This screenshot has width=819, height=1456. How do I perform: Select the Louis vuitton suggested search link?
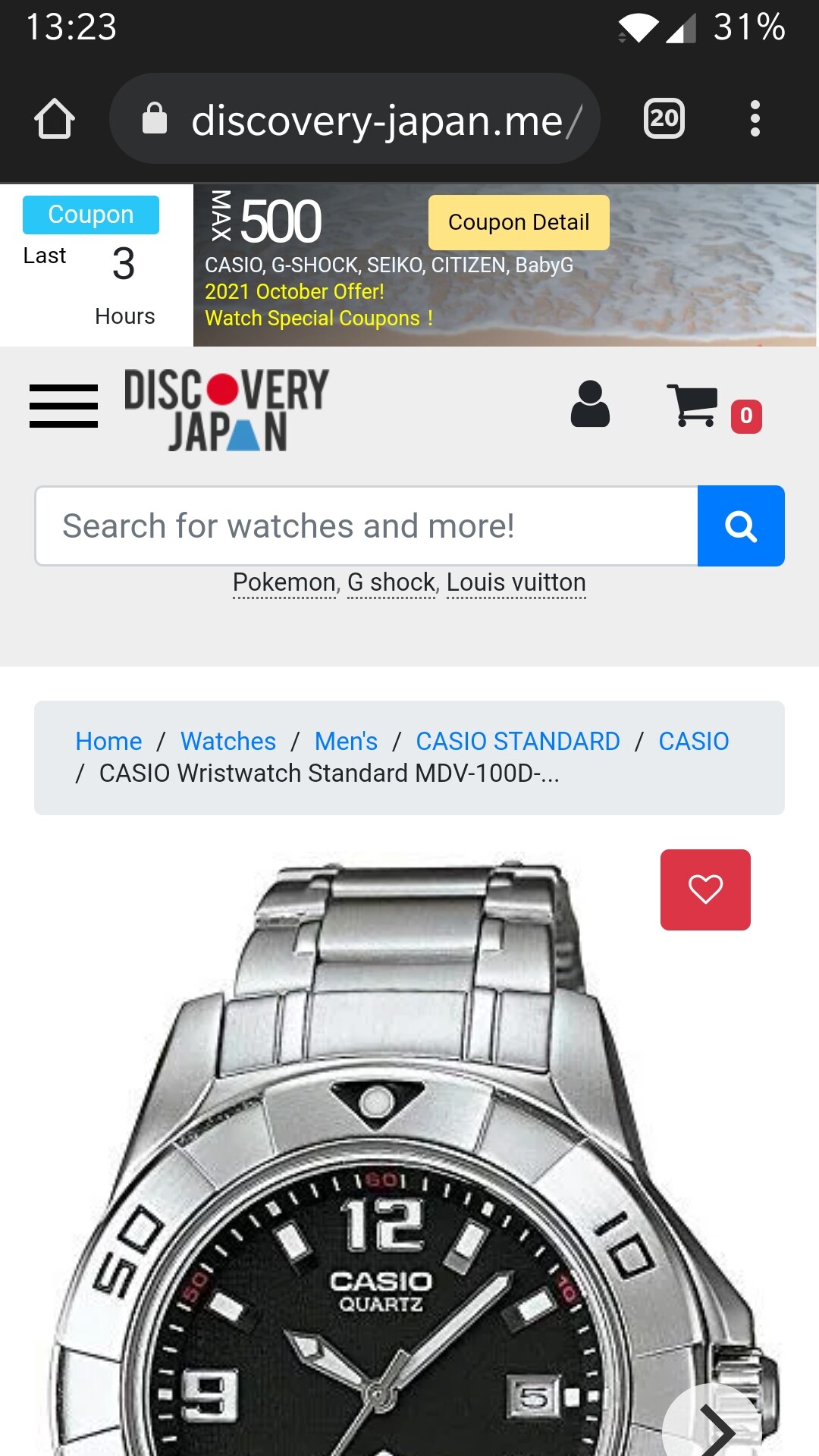pyautogui.click(x=516, y=582)
